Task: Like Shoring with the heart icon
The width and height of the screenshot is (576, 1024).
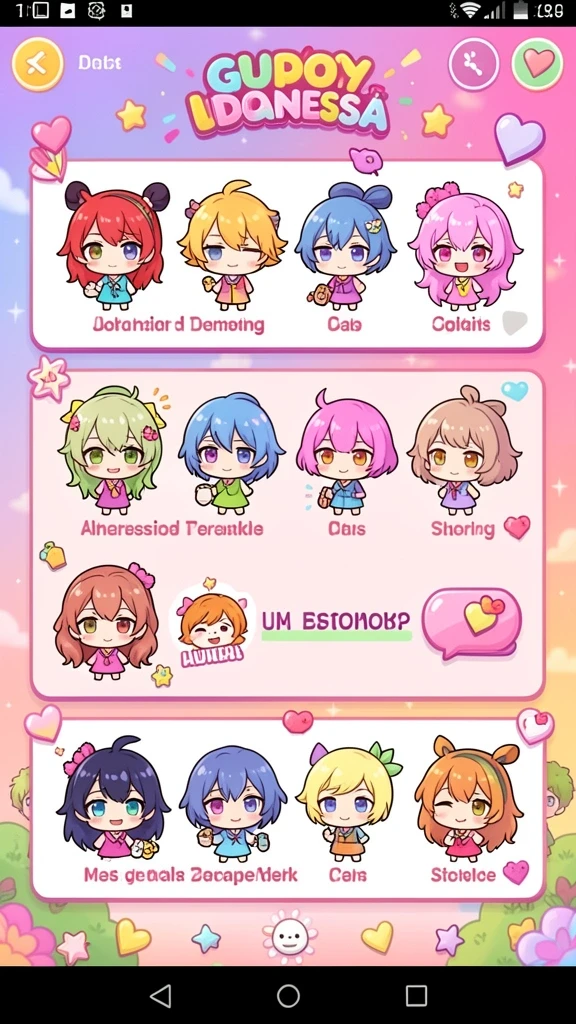Action: pyautogui.click(x=517, y=527)
